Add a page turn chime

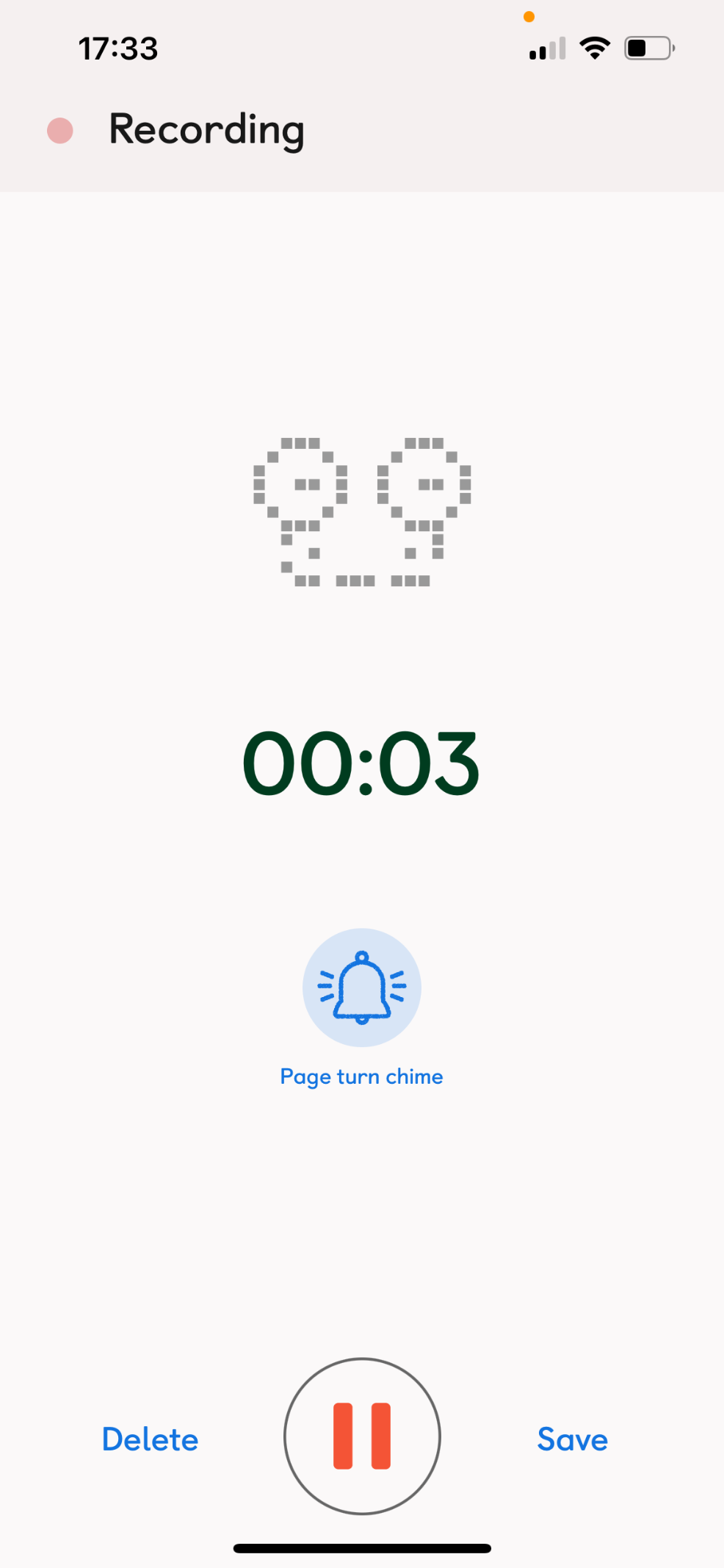[362, 988]
